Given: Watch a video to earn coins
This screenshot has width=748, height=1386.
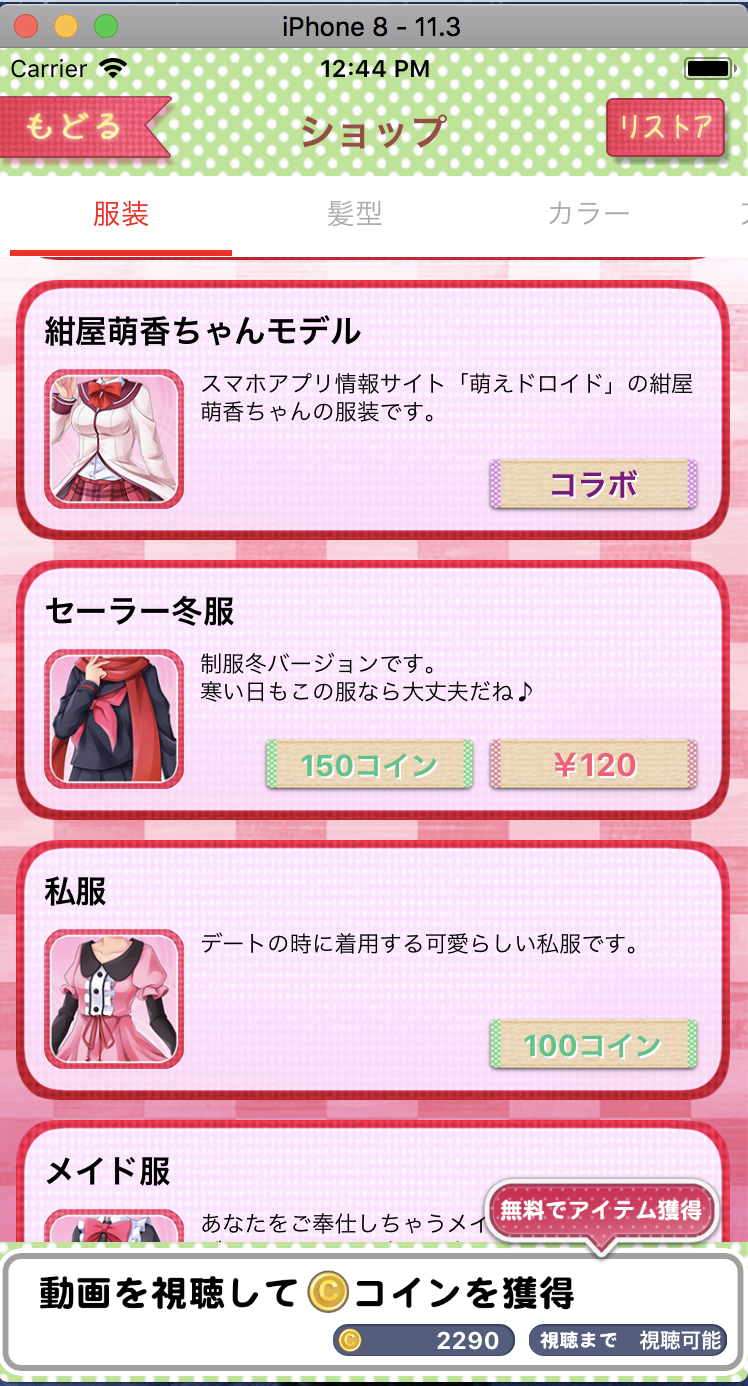Looking at the screenshot, I should point(305,1293).
